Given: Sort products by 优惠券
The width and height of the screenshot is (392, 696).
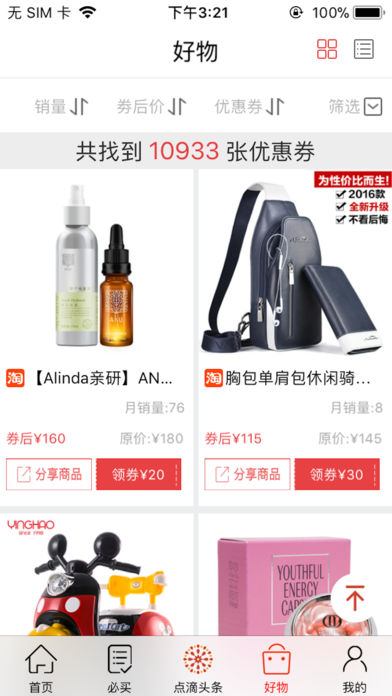Looking at the screenshot, I should tap(249, 107).
